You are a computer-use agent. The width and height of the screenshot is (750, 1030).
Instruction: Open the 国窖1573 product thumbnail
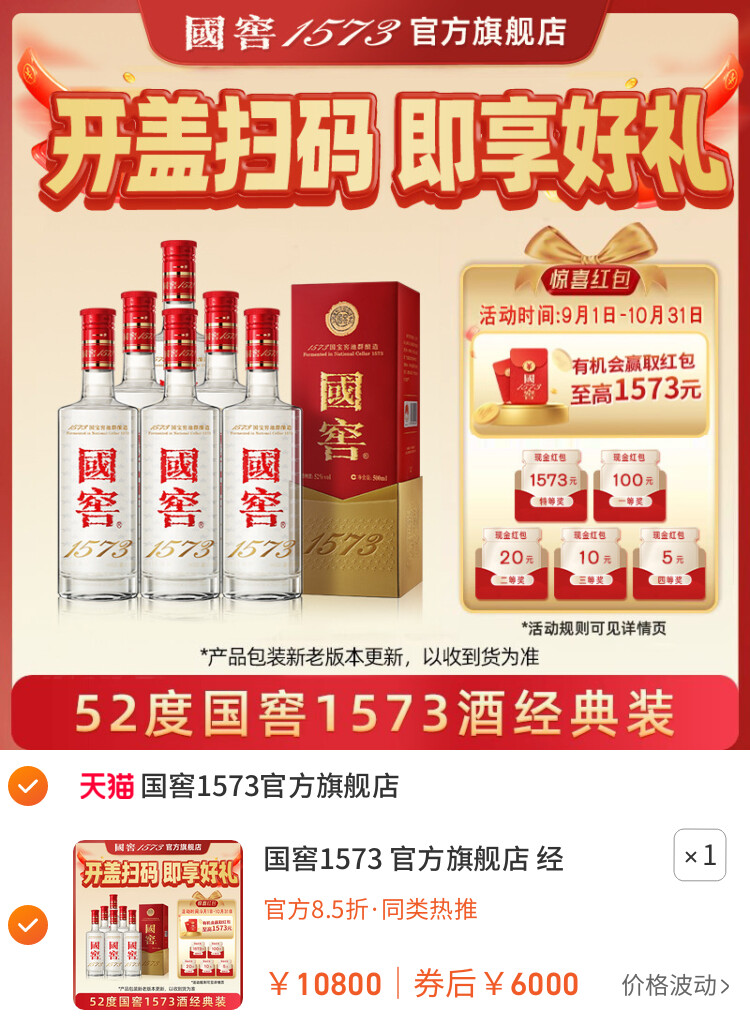click(x=158, y=924)
